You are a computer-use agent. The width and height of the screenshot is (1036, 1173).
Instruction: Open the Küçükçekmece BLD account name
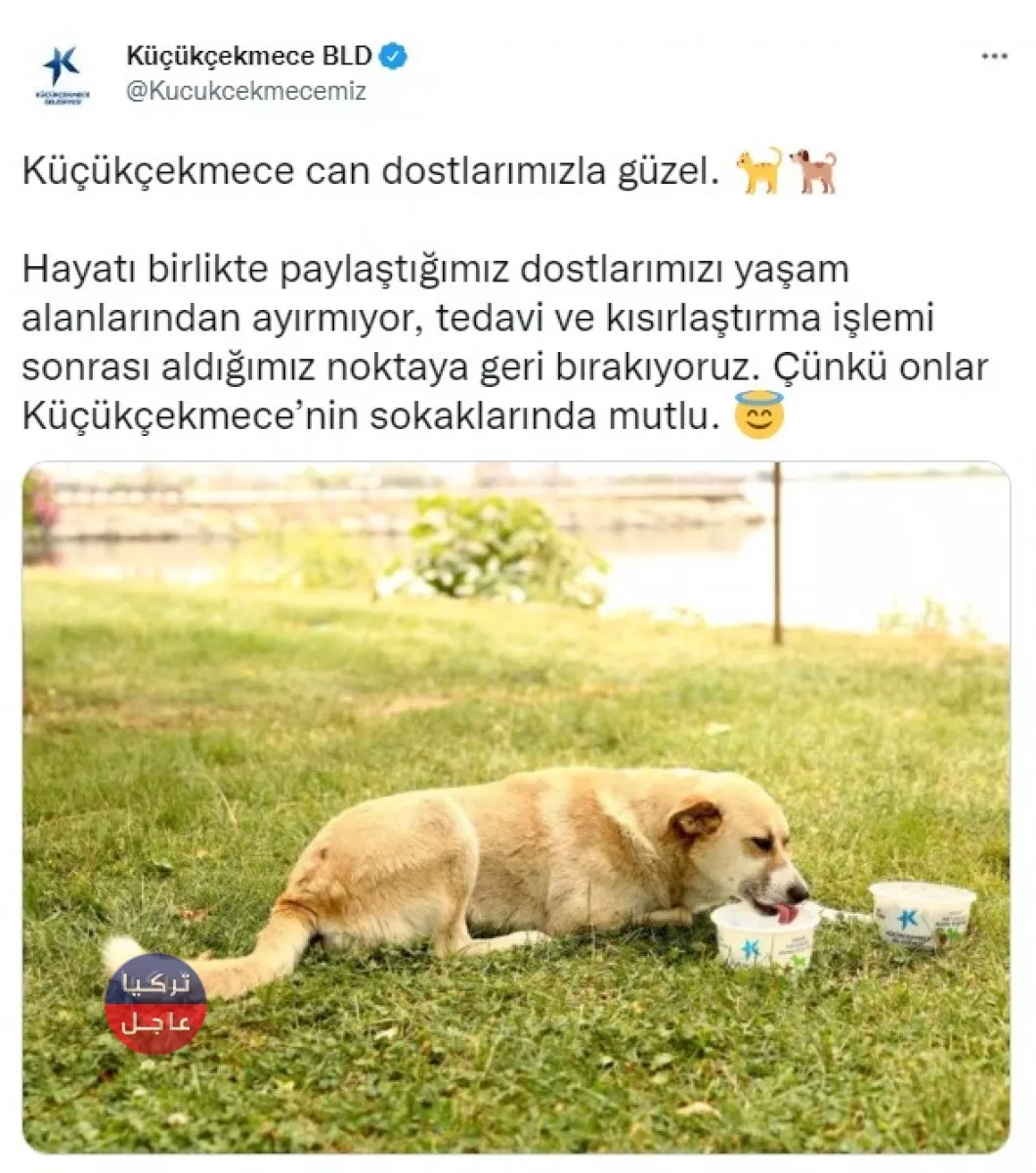click(x=248, y=57)
